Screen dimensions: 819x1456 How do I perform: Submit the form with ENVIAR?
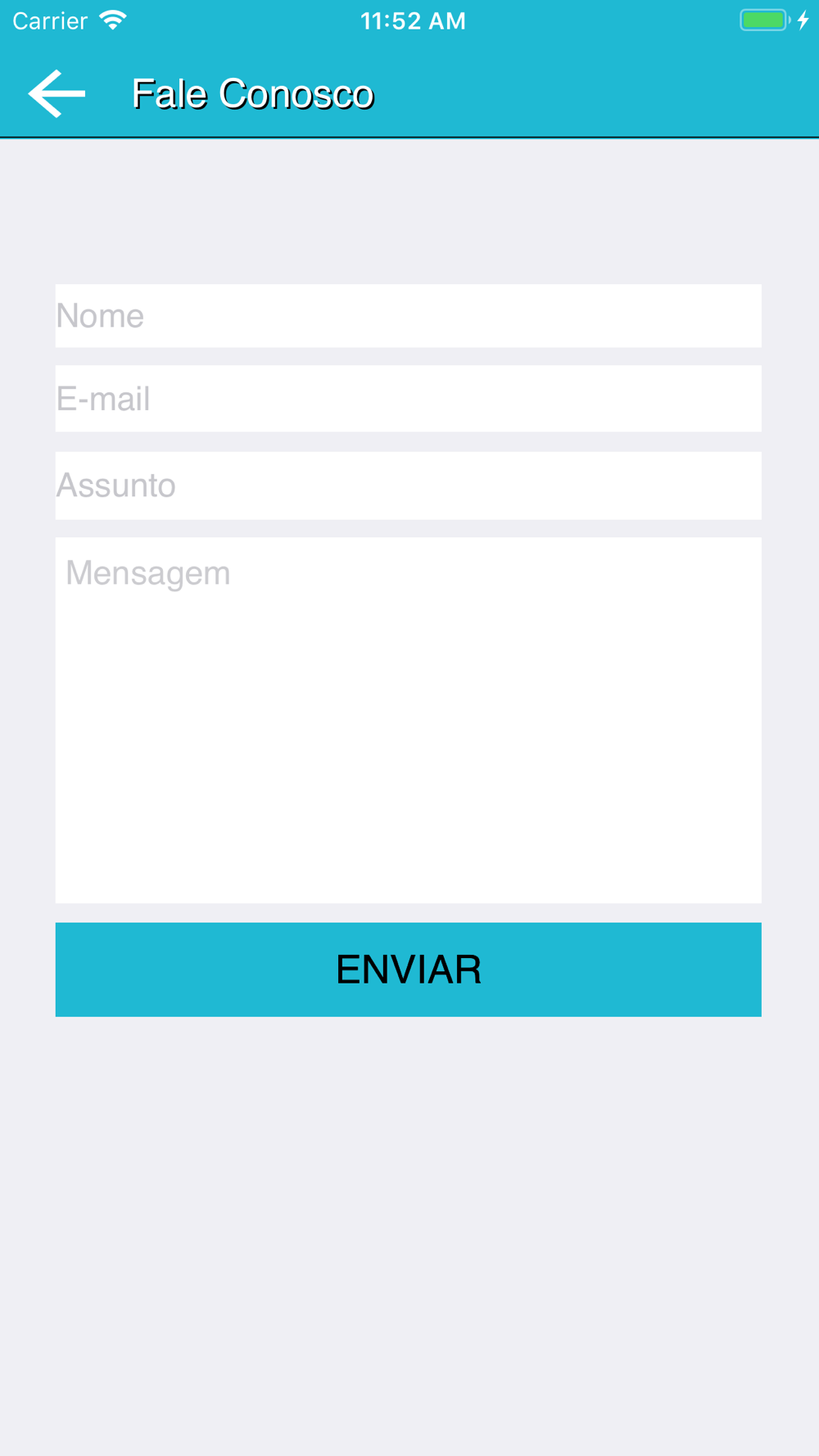coord(408,970)
